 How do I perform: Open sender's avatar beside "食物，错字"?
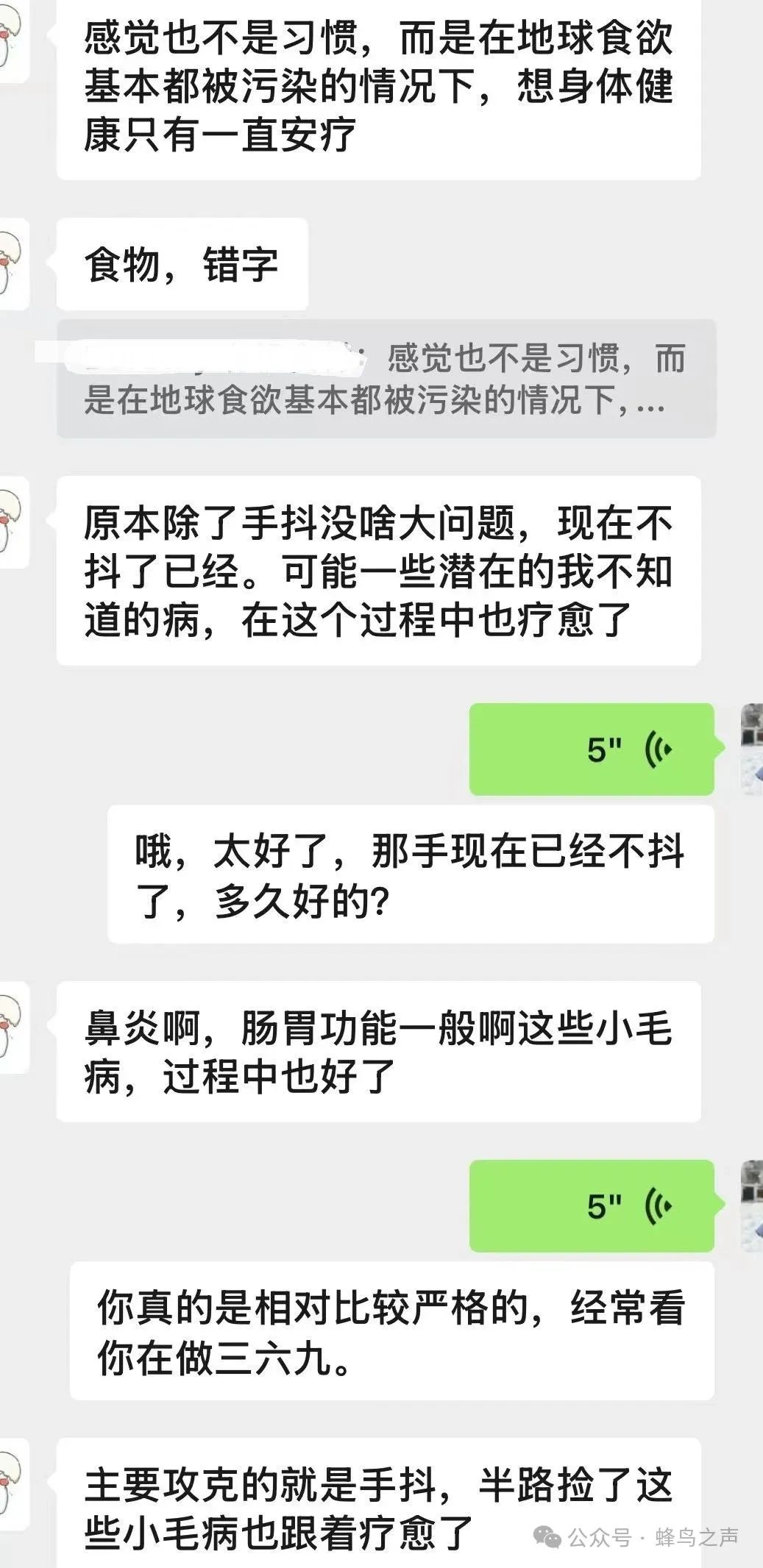pos(13,263)
